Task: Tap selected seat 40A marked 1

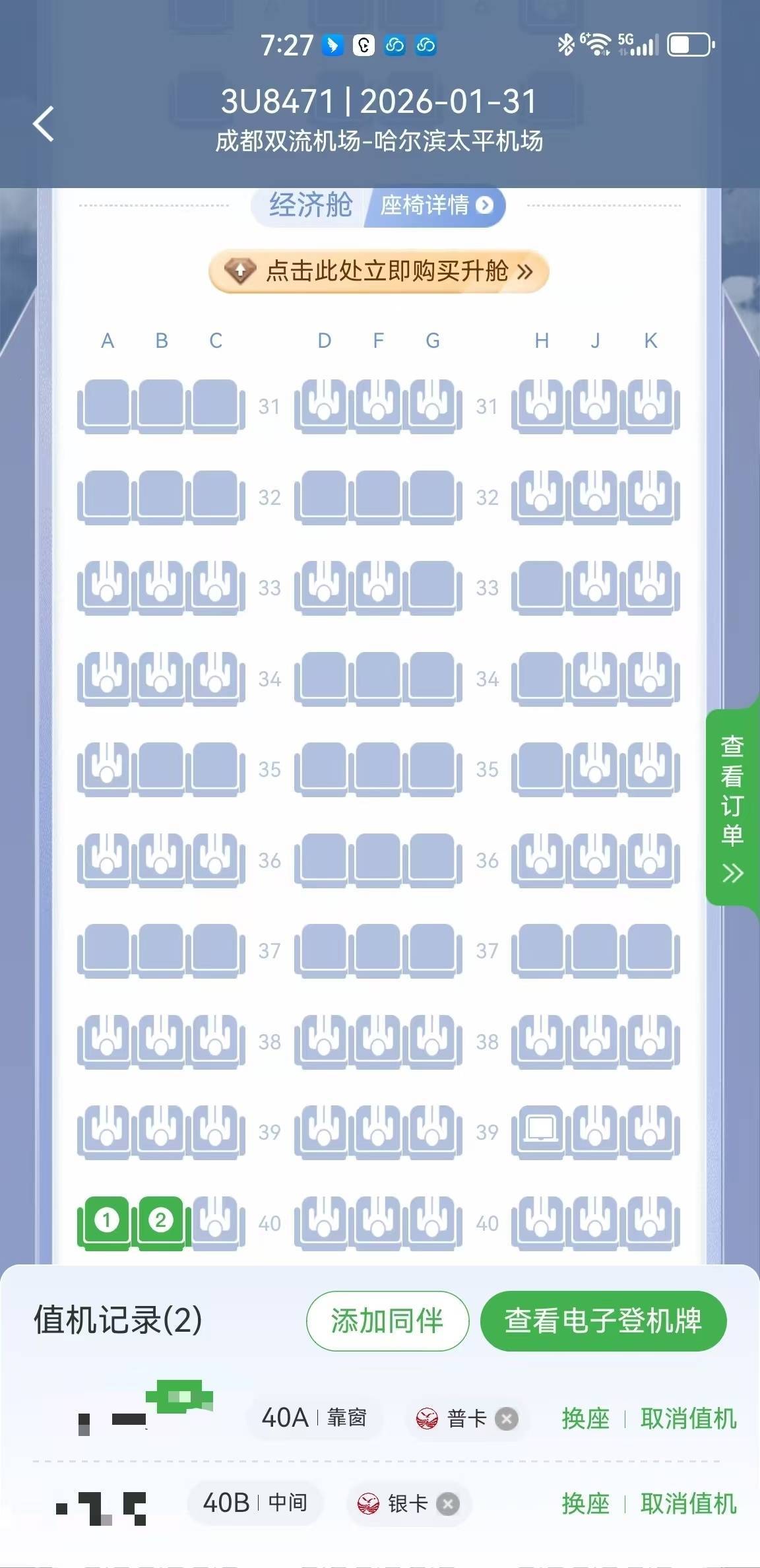Action: click(106, 1221)
